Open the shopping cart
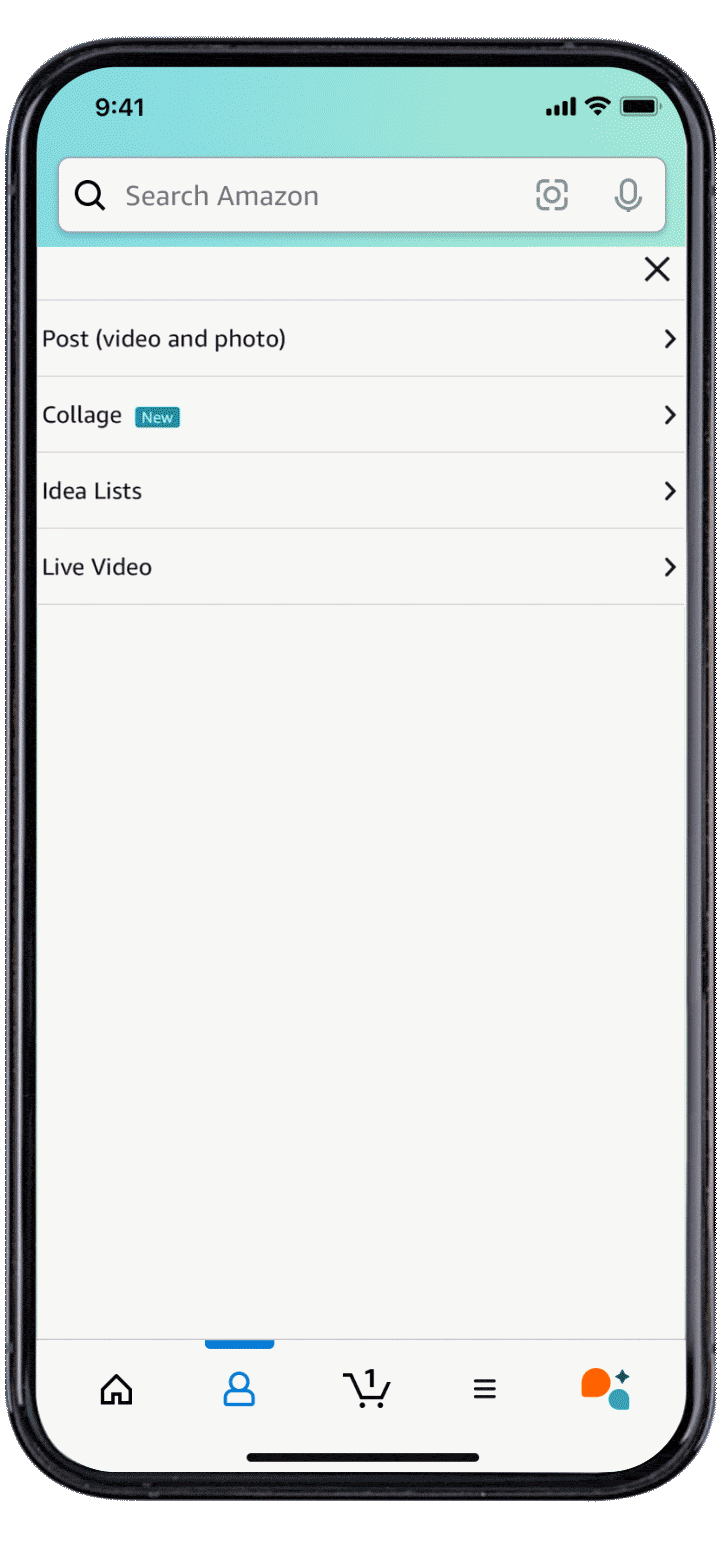 pyautogui.click(x=366, y=1389)
